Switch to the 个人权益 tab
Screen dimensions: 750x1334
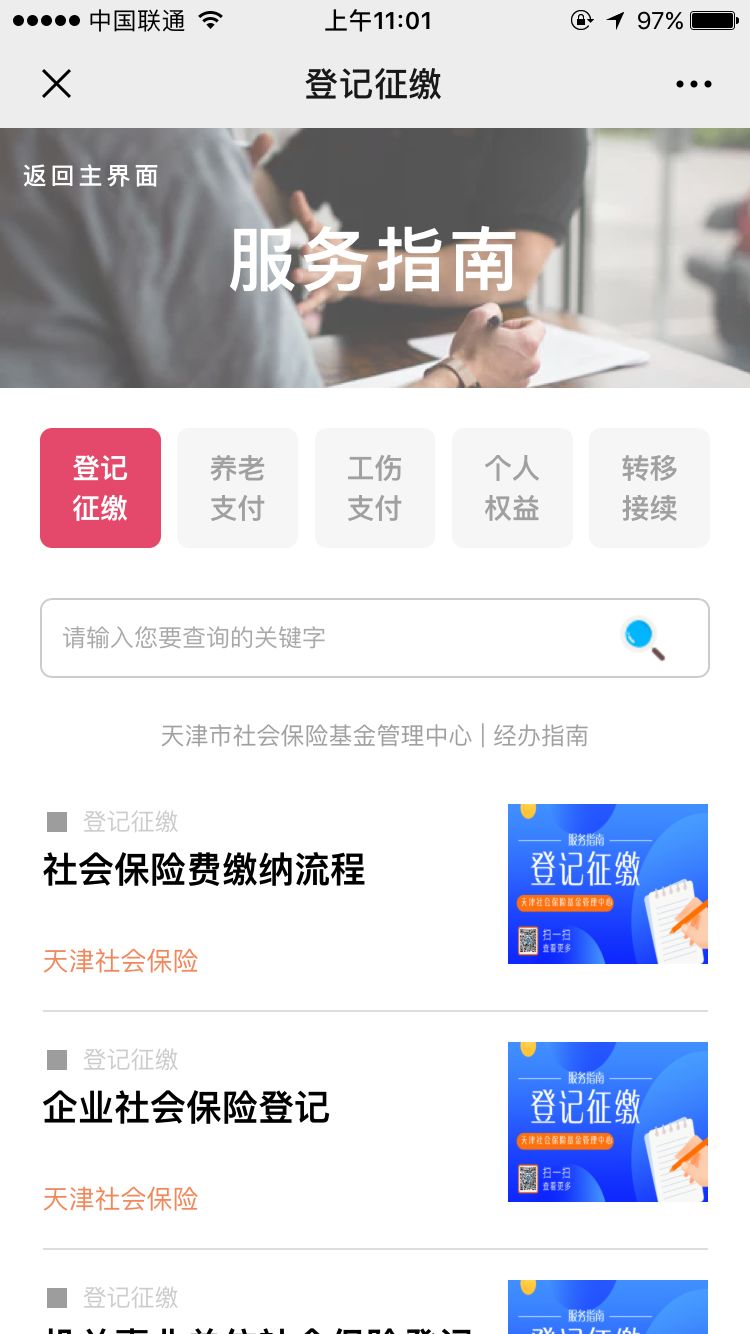(512, 488)
